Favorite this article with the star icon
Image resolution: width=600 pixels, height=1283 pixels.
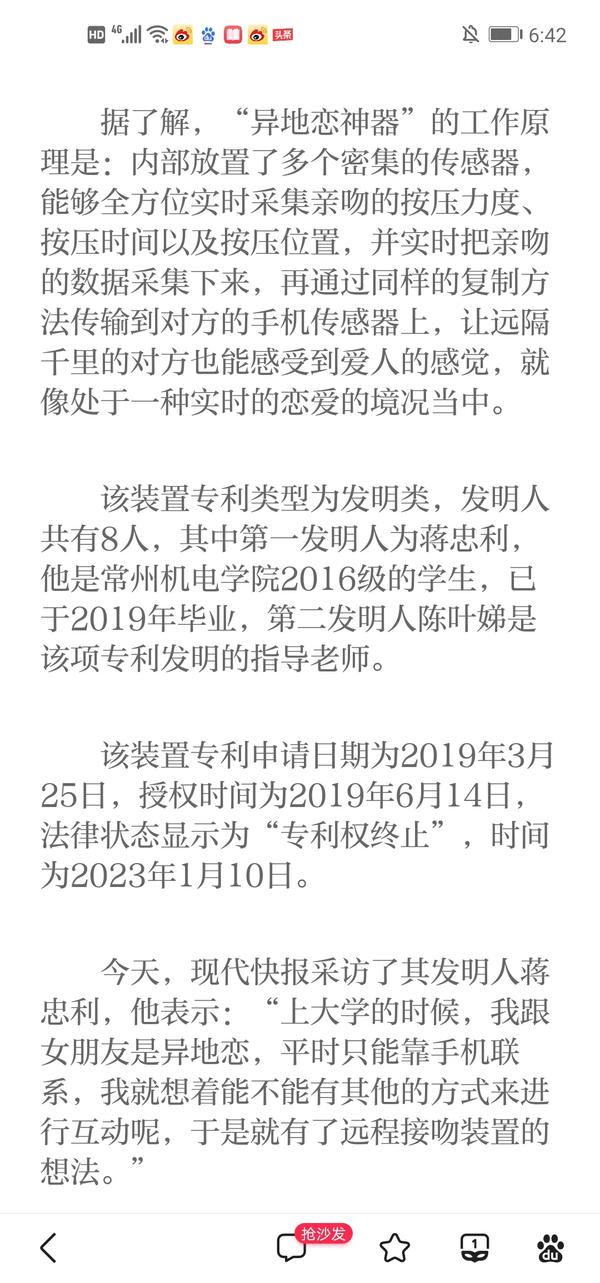395,1247
